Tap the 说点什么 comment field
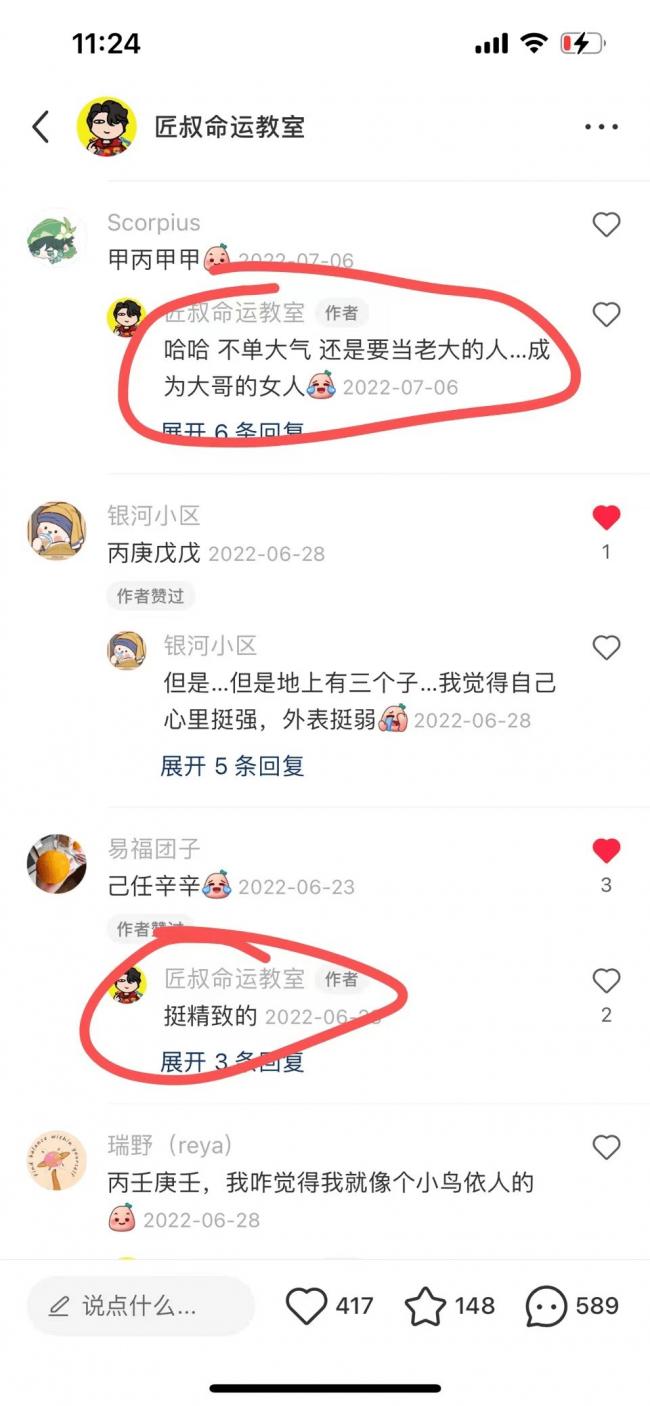Viewport: 650px width, 1406px height. (x=141, y=1306)
